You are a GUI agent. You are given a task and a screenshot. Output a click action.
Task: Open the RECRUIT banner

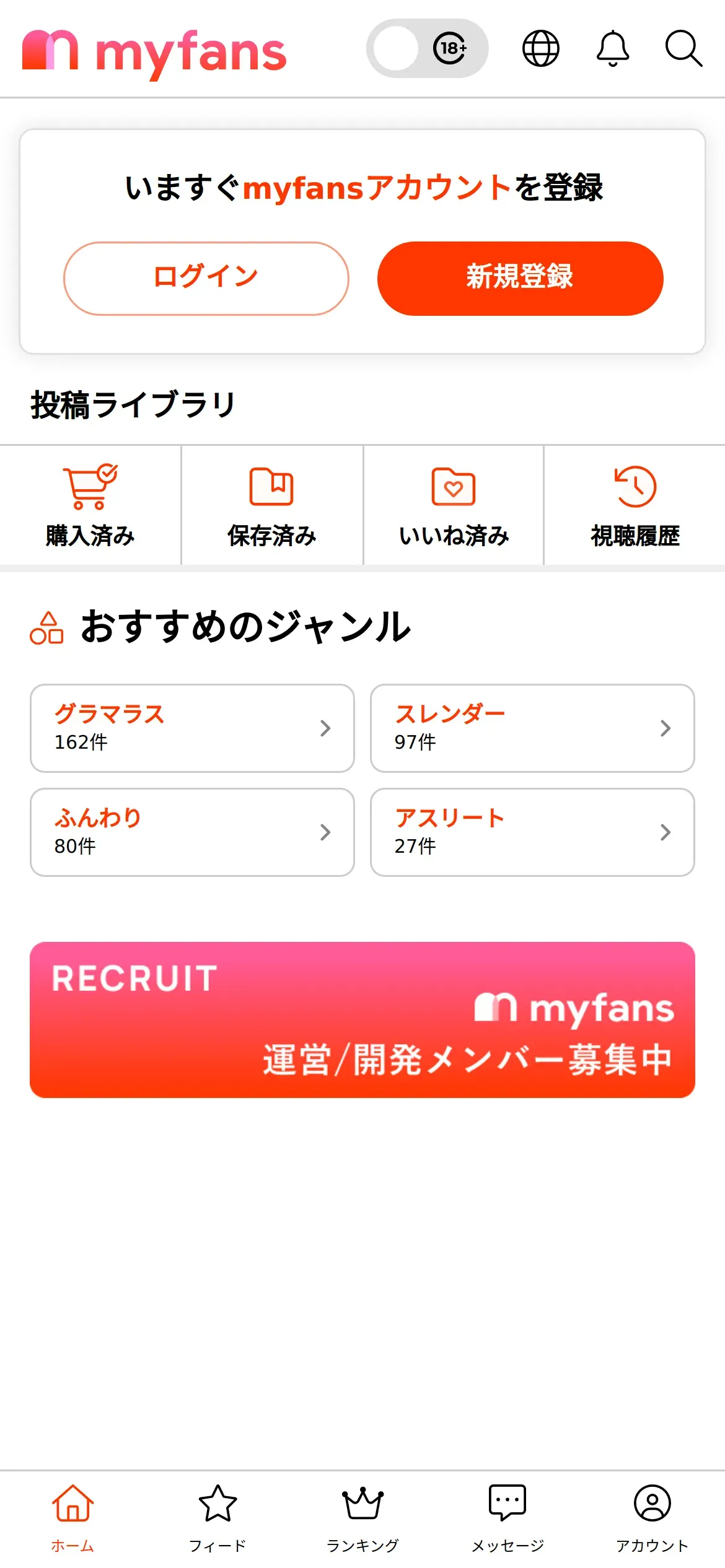[362, 1019]
